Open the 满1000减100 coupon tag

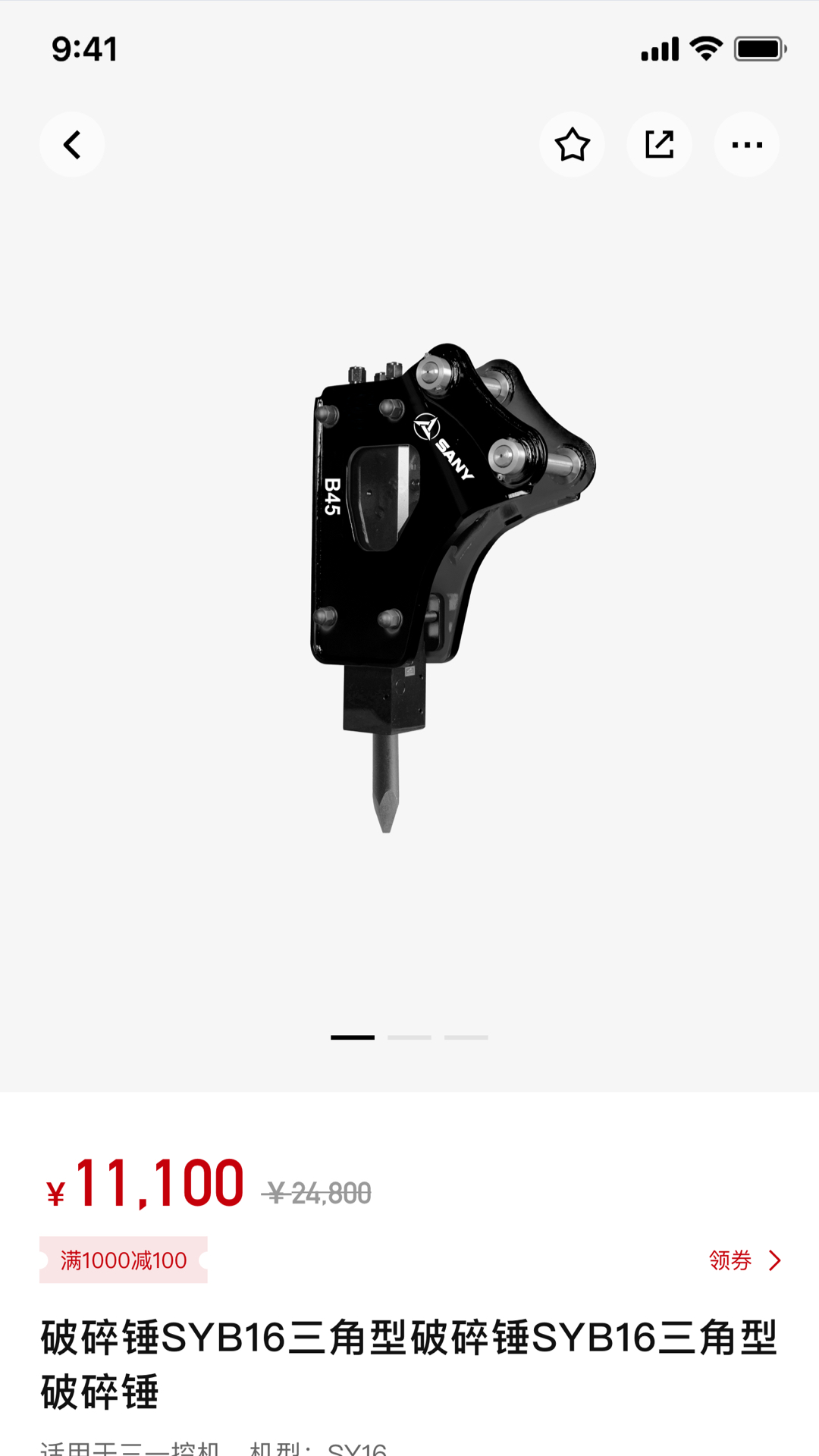tap(124, 1260)
